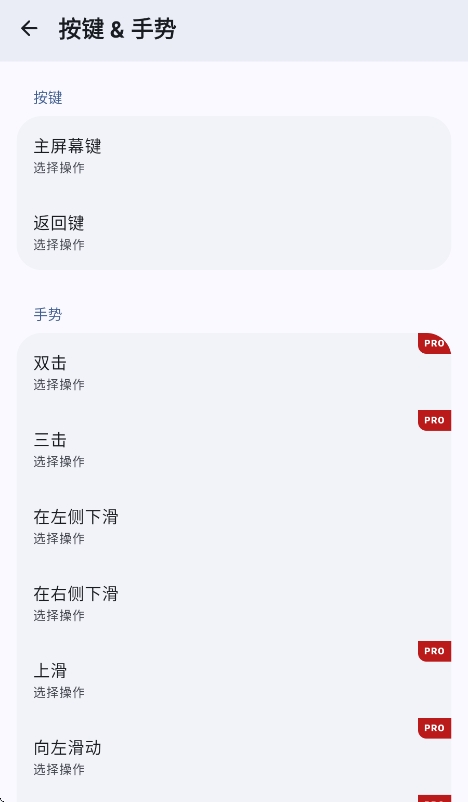Tap the 上滑 gesture option

234,679
